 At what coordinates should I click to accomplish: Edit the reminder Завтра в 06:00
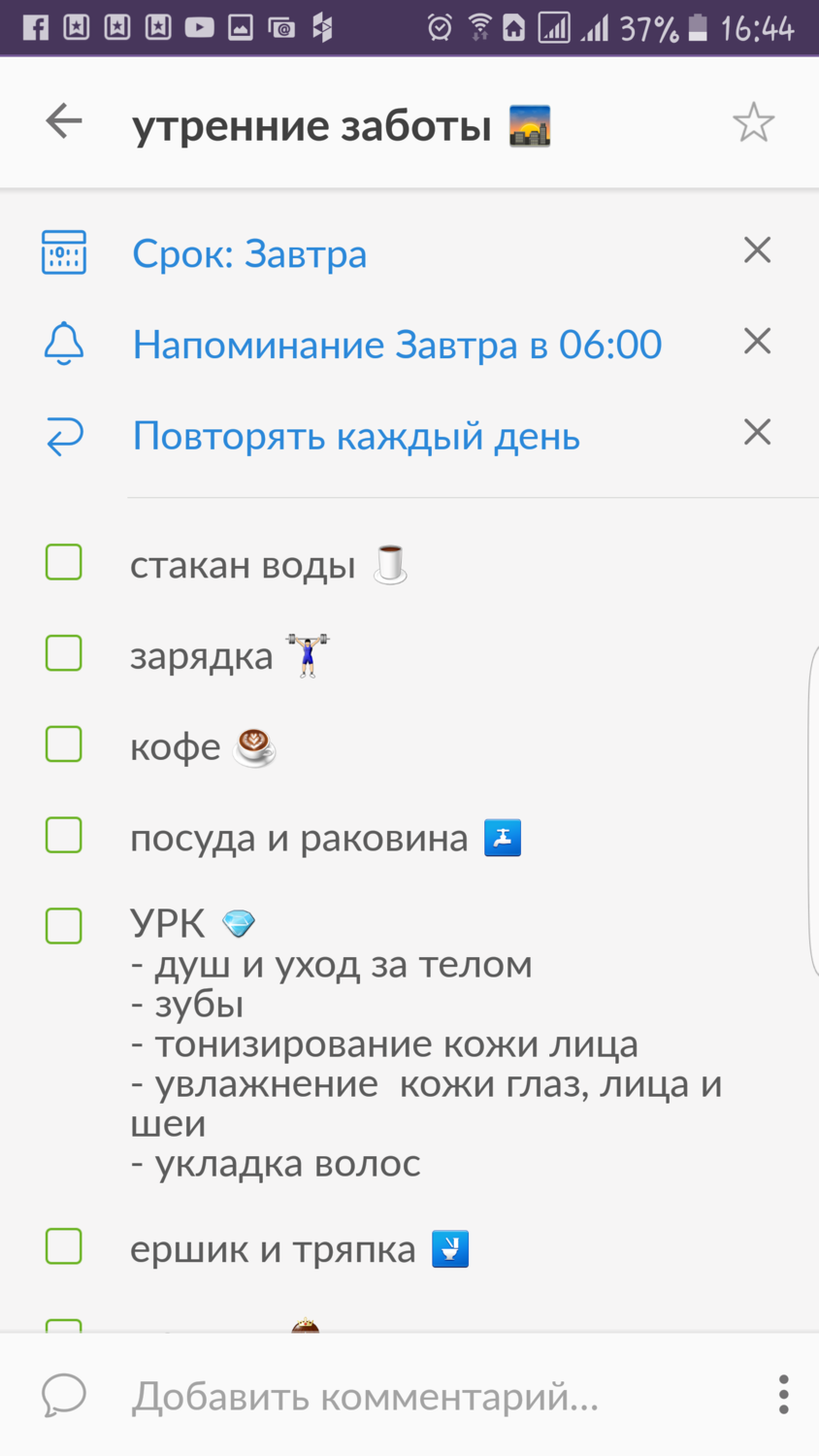click(397, 345)
